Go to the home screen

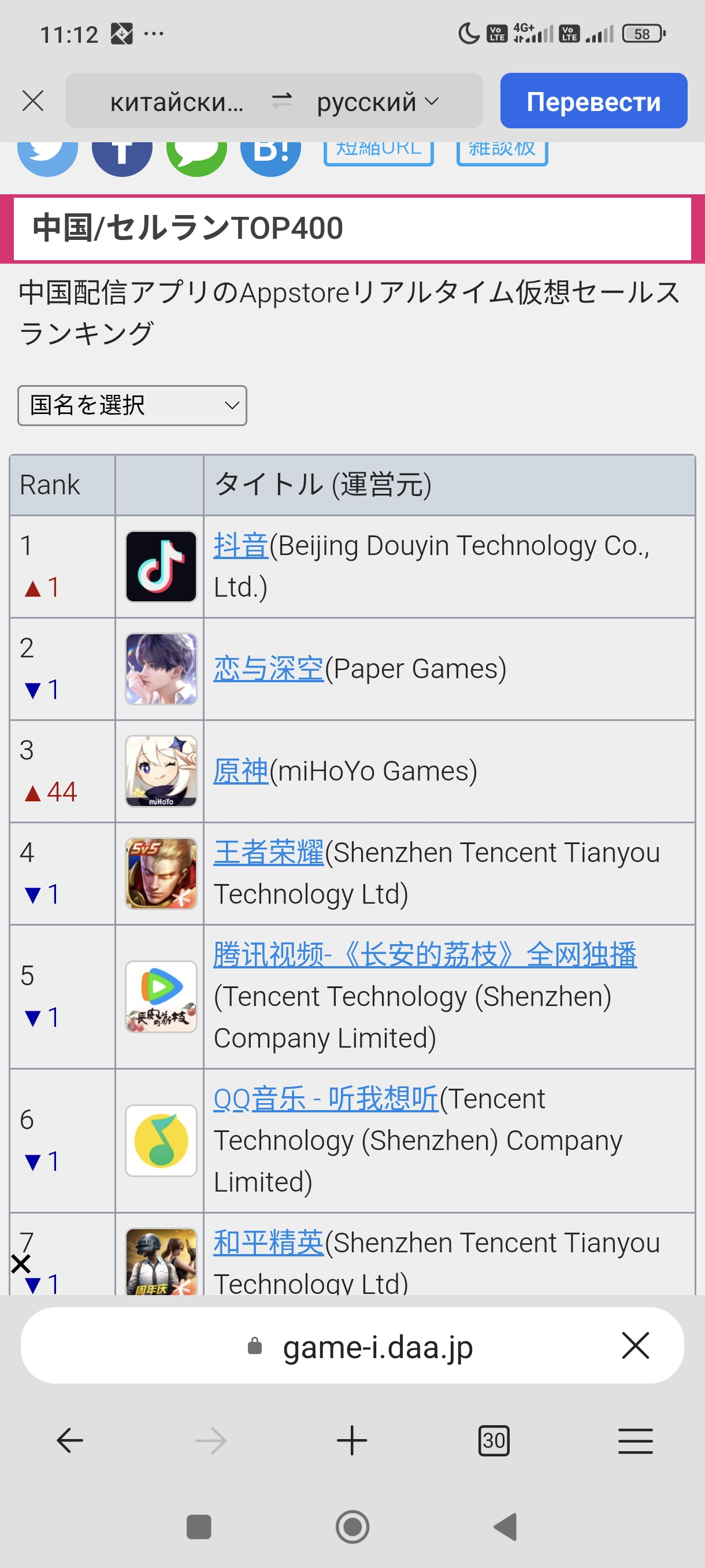[352, 1526]
